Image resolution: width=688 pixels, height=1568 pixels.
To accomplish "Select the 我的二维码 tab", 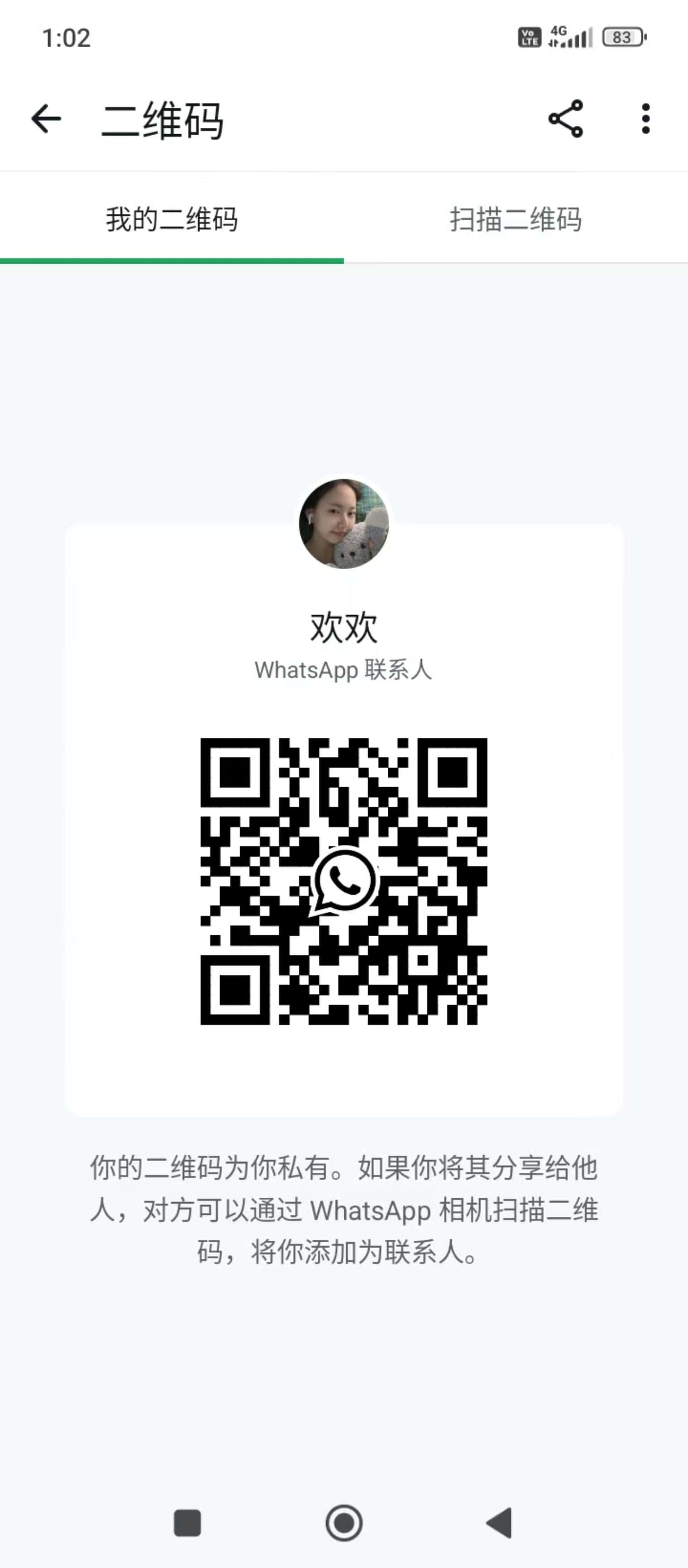I will (172, 219).
